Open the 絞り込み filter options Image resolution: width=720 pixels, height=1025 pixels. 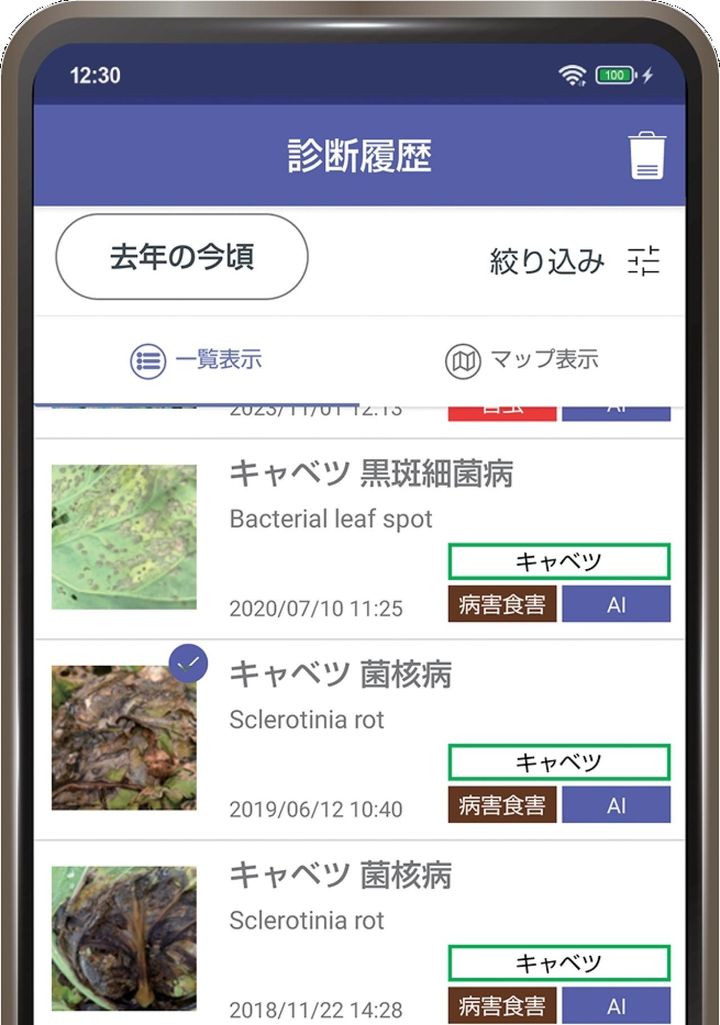pos(575,261)
